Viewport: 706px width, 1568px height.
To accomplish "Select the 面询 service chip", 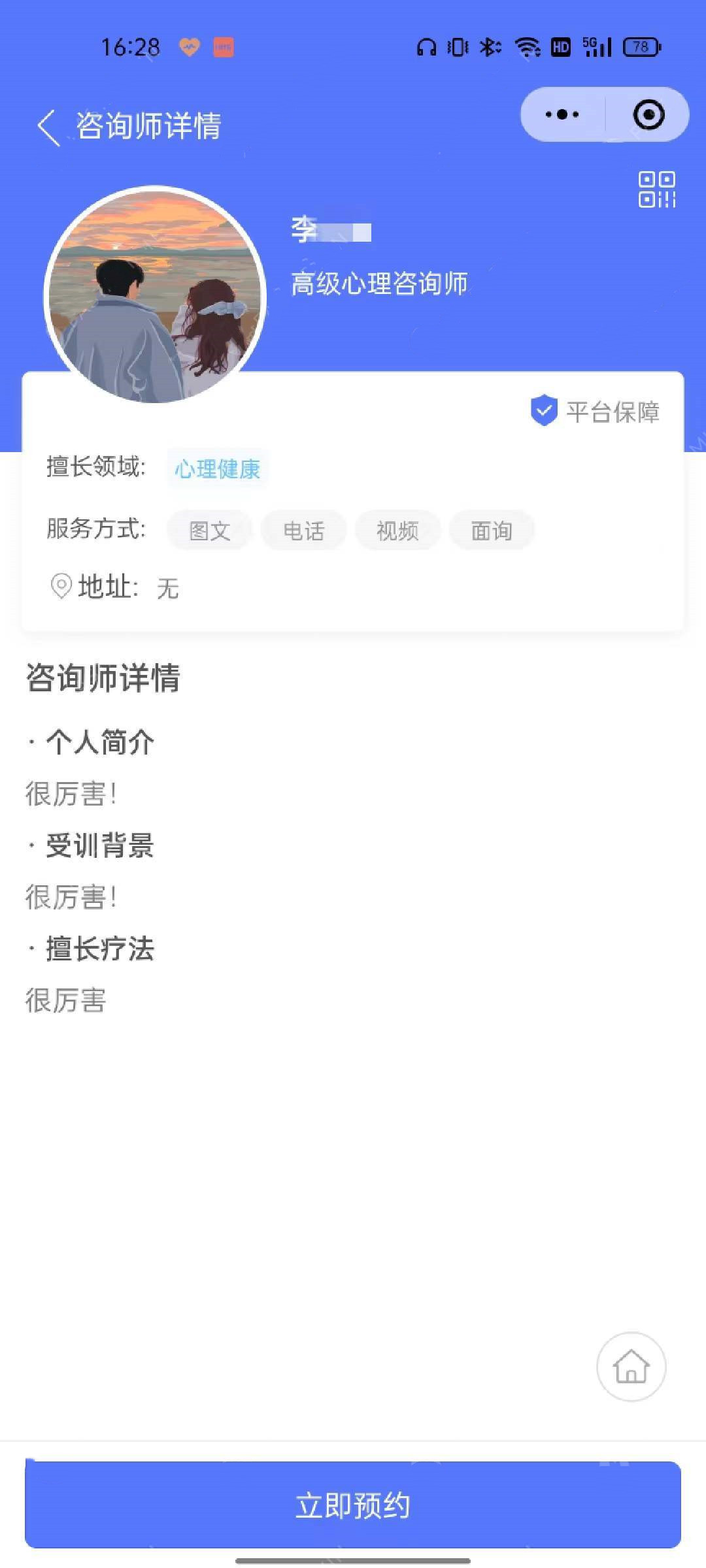I will (x=492, y=530).
